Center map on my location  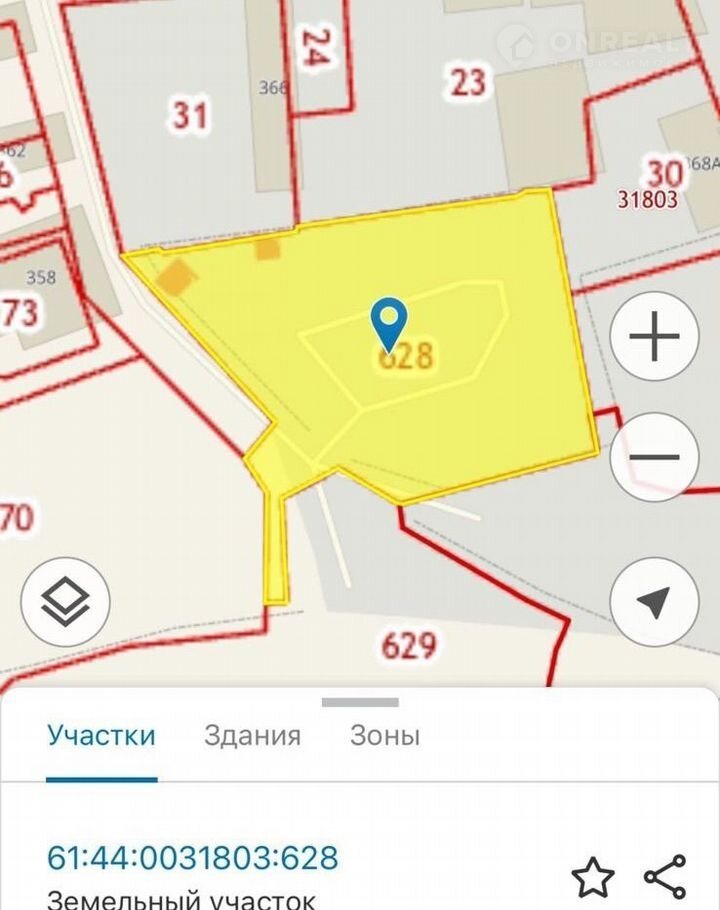click(x=654, y=602)
